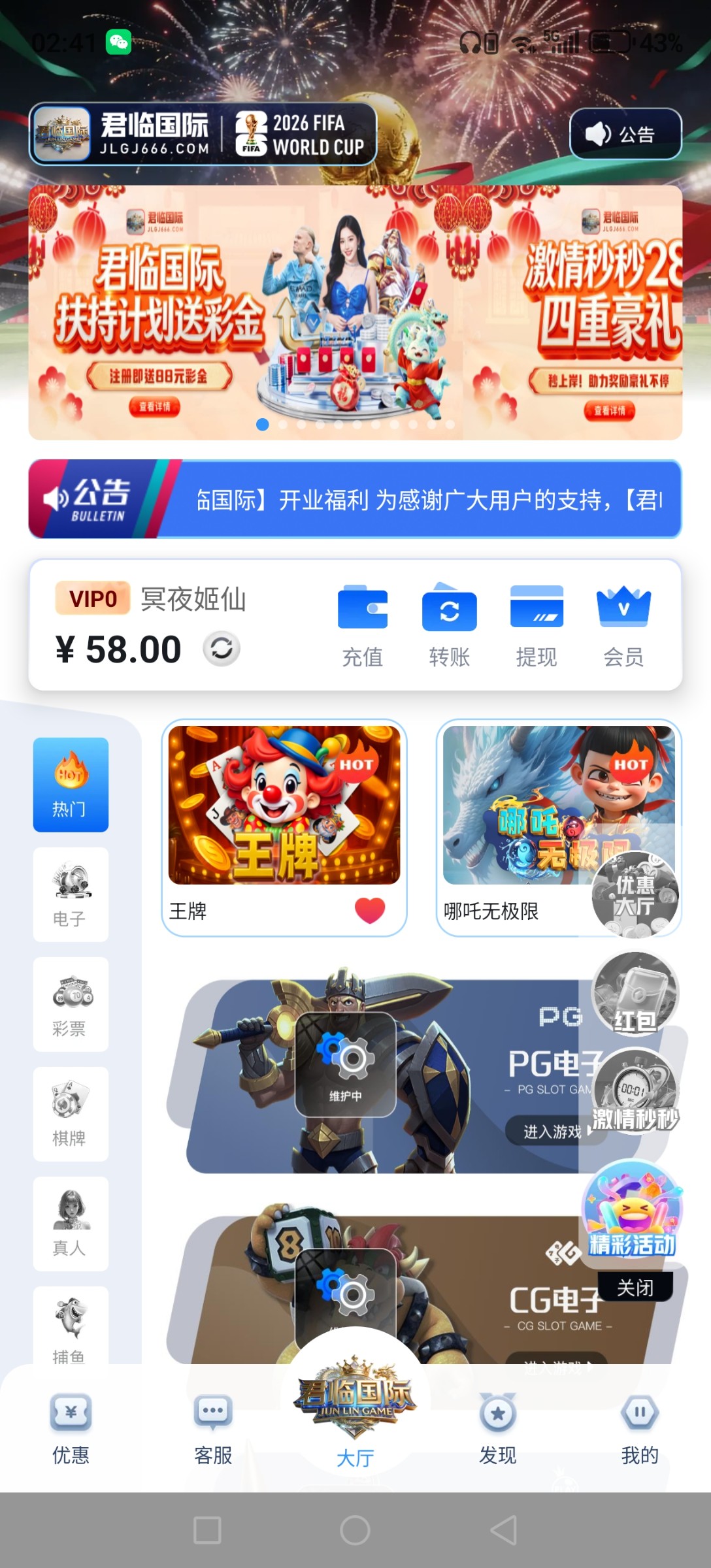
Task: Open the 公告 announcement button
Action: click(625, 134)
